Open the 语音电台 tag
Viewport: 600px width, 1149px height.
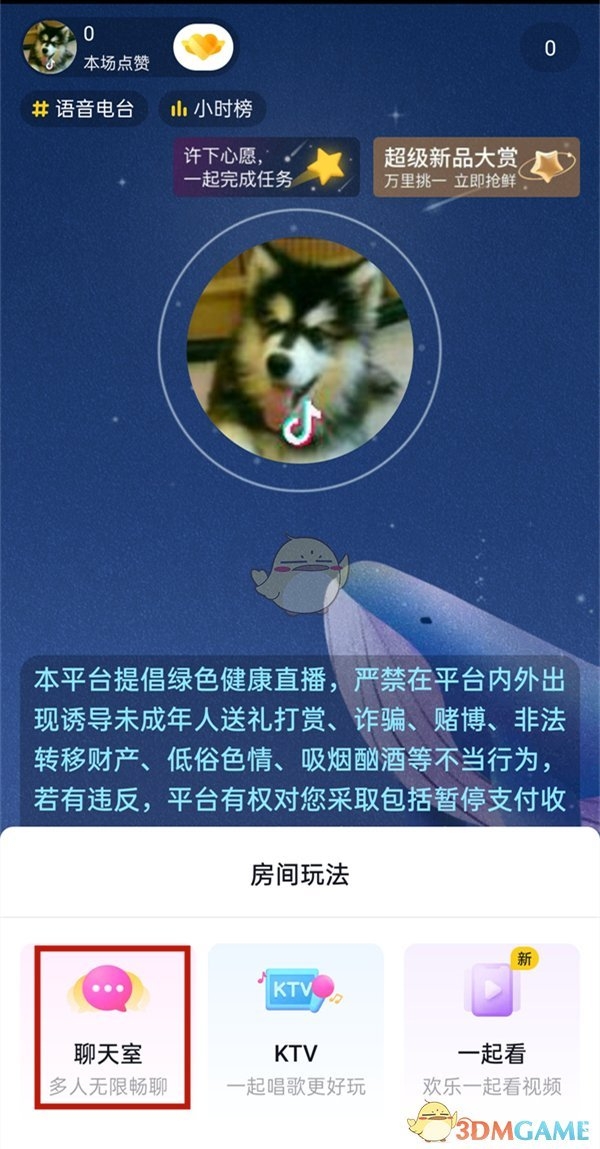click(84, 110)
